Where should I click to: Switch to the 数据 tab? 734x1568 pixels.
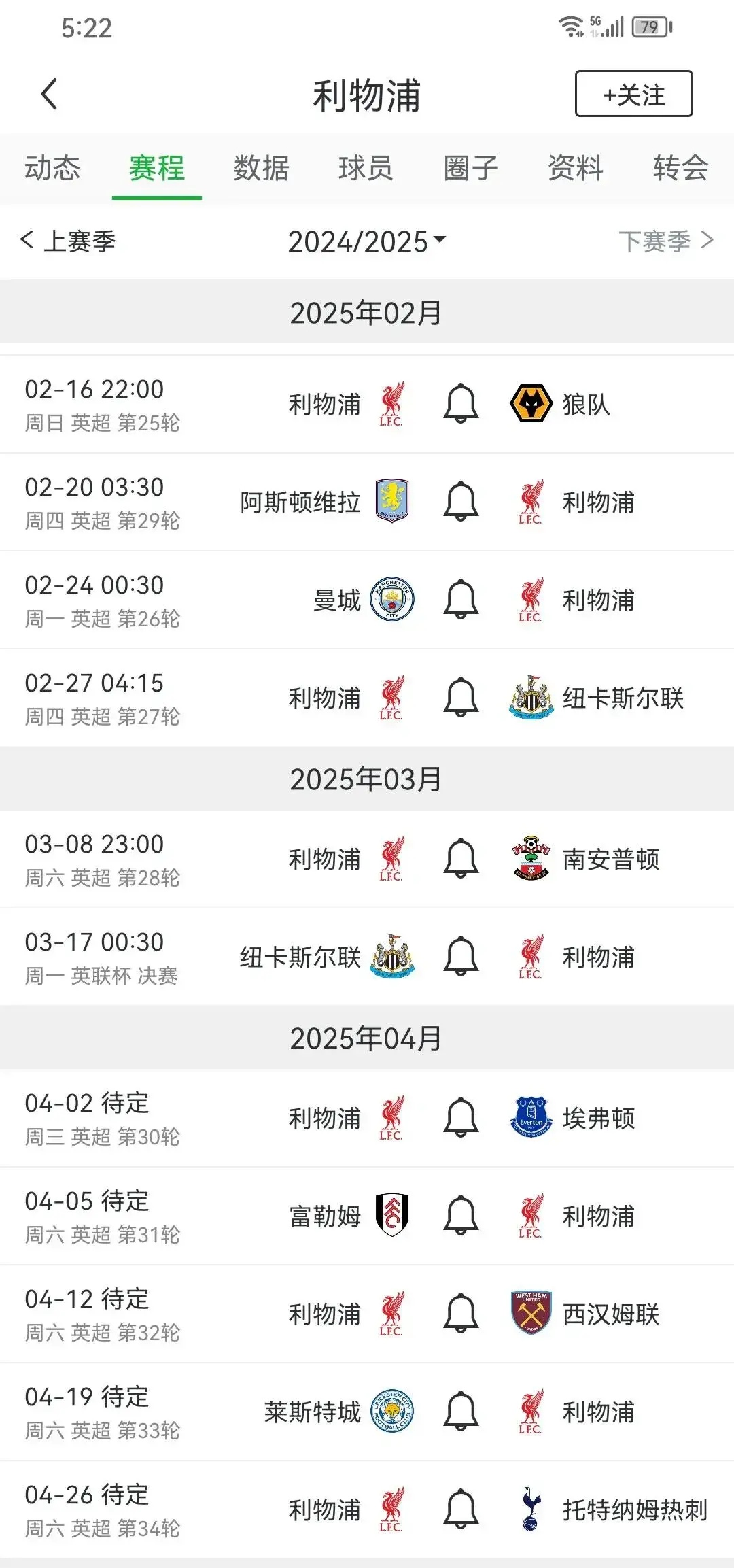click(x=262, y=168)
